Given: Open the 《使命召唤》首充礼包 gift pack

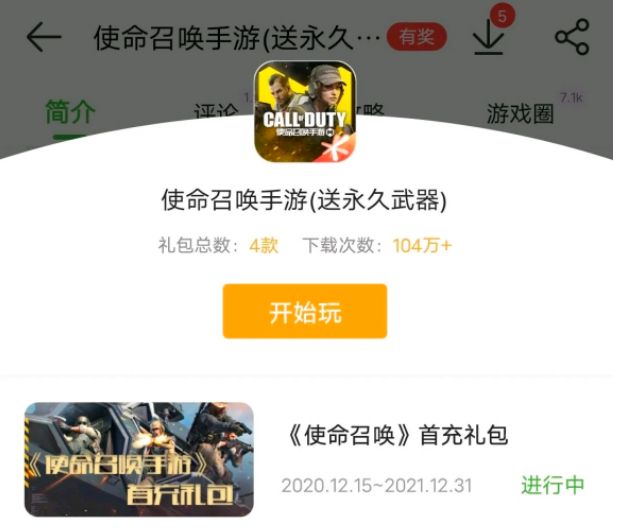Looking at the screenshot, I should (397, 435).
